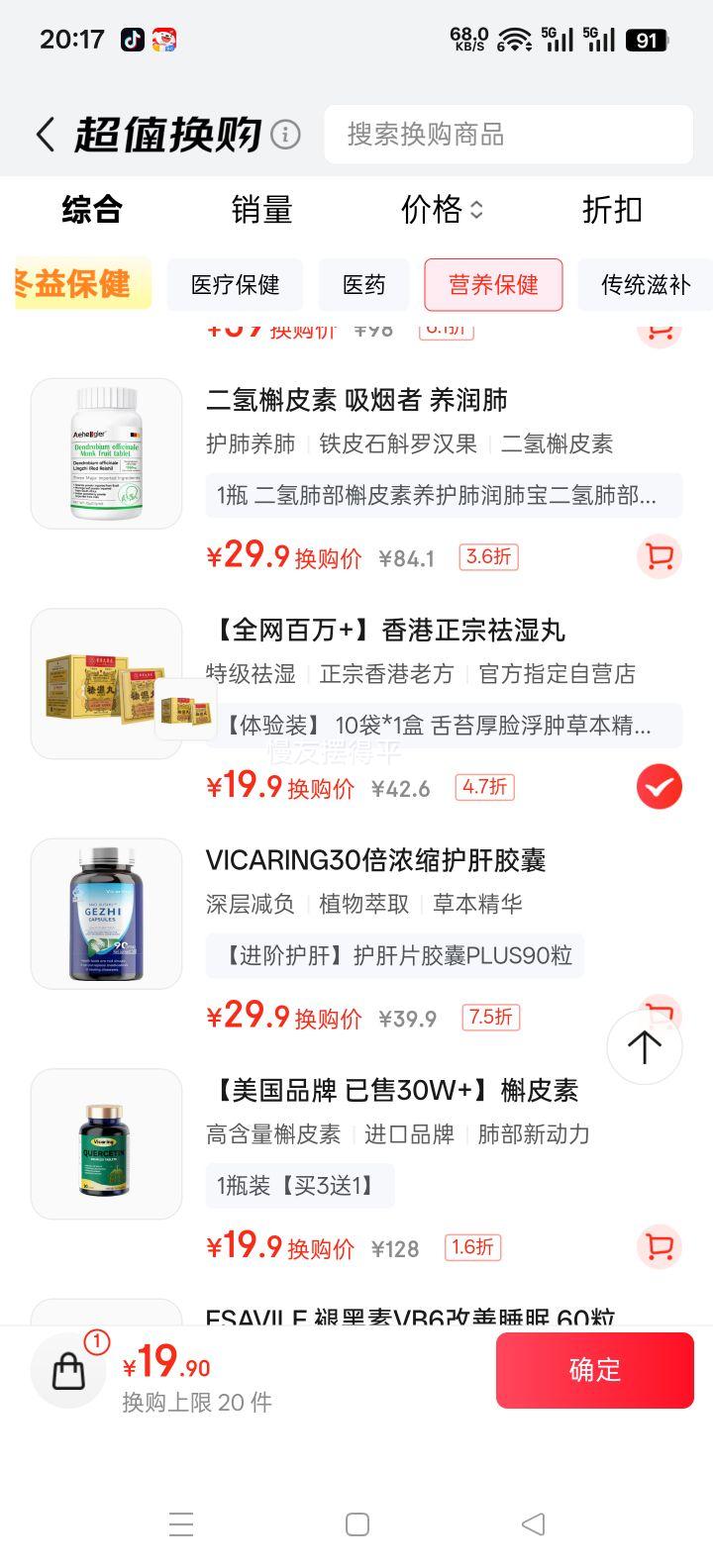713x1568 pixels.
Task: Uncheck the selected 香港正宗祛湿丸 item
Action: tap(659, 787)
